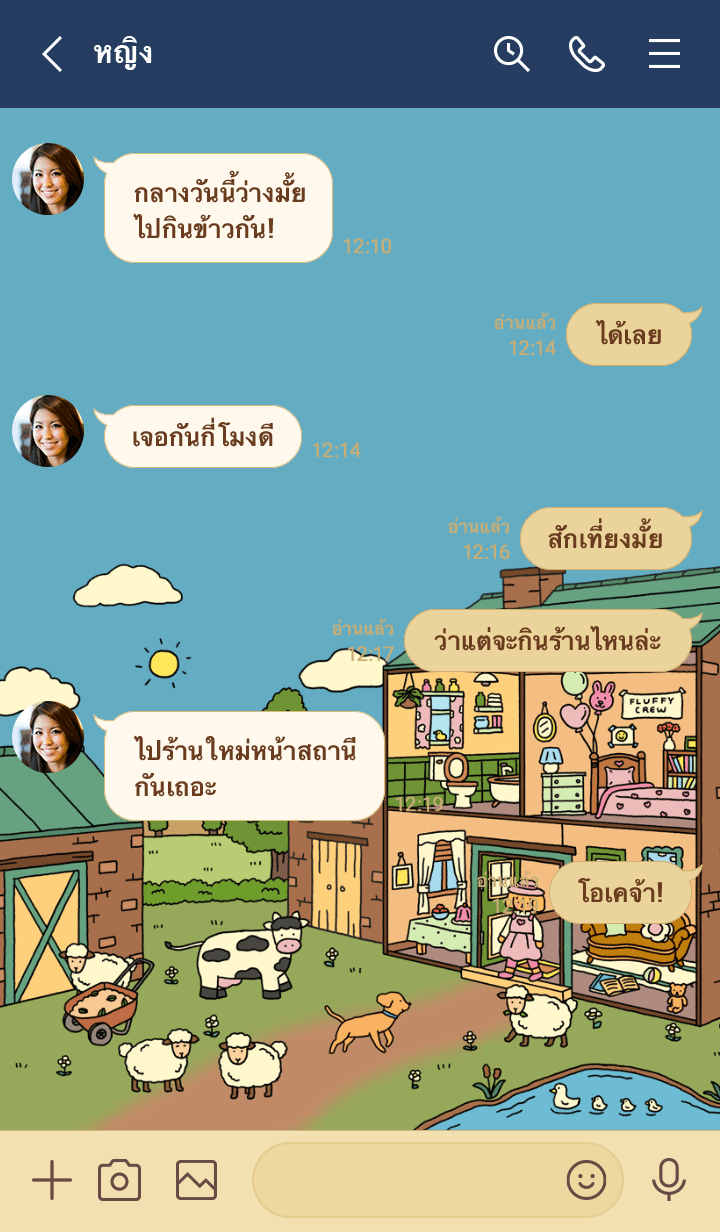Focus the message input field
The width and height of the screenshot is (720, 1232).
point(405,1181)
